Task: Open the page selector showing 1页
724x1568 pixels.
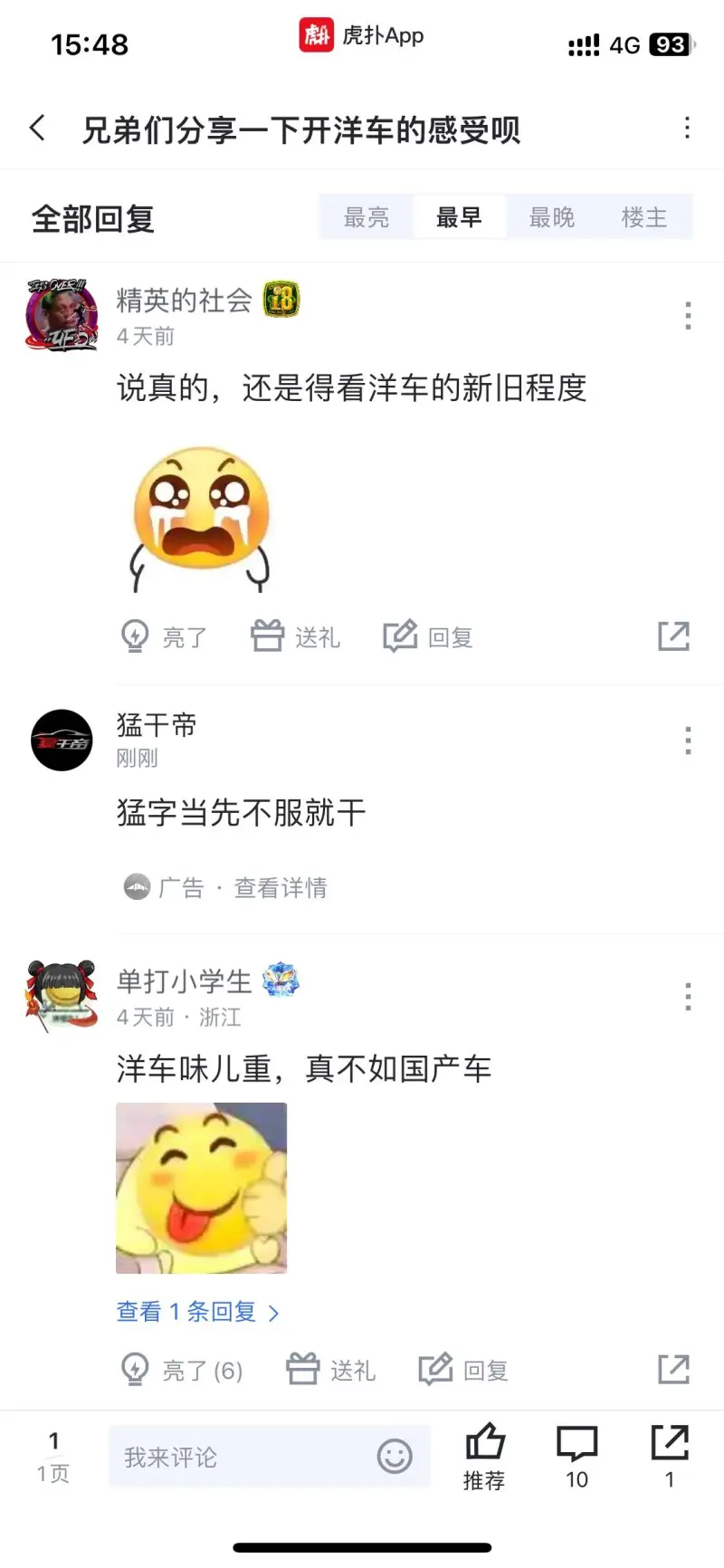Action: click(x=53, y=1456)
